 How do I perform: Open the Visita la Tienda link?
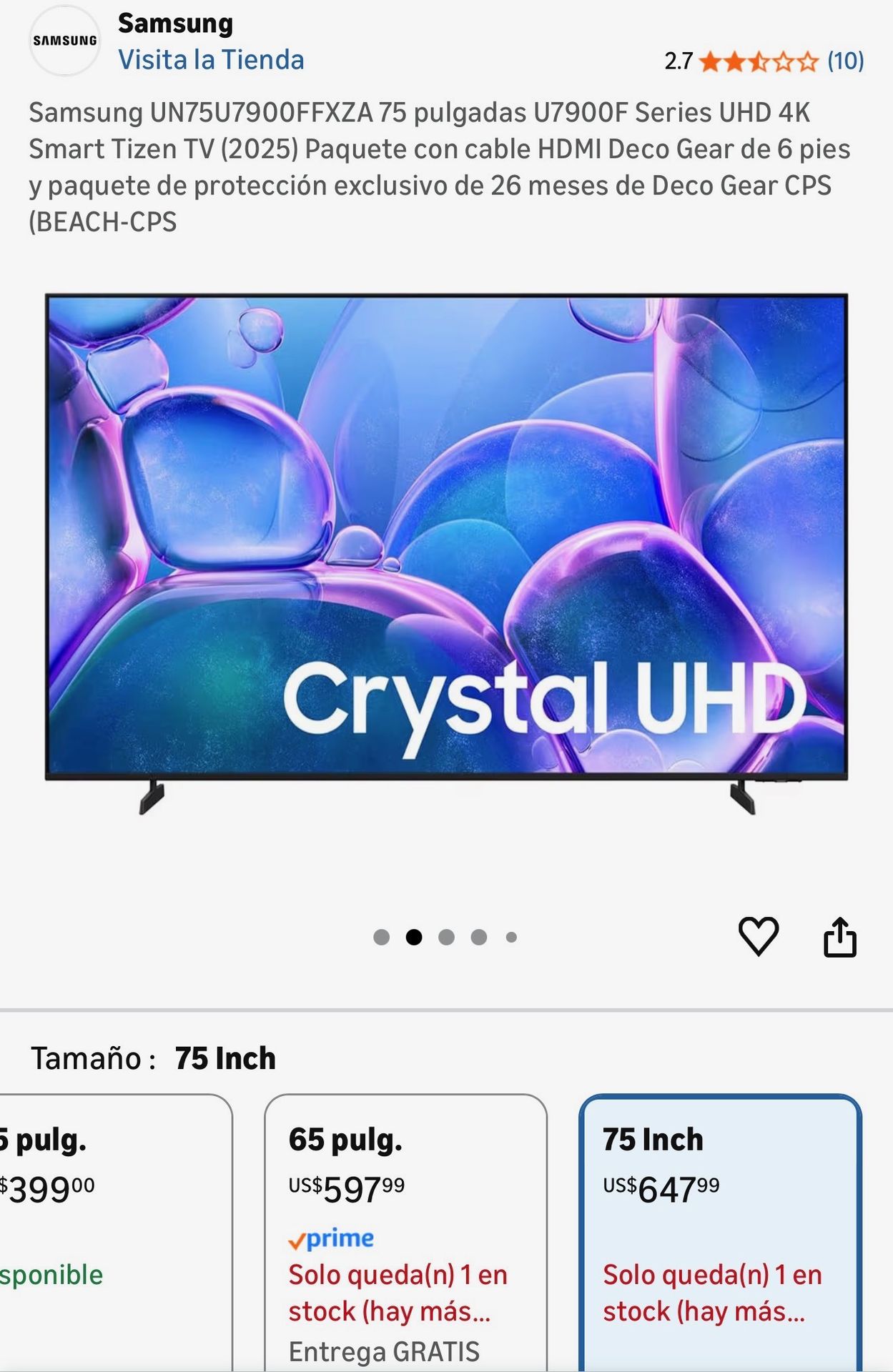click(211, 60)
